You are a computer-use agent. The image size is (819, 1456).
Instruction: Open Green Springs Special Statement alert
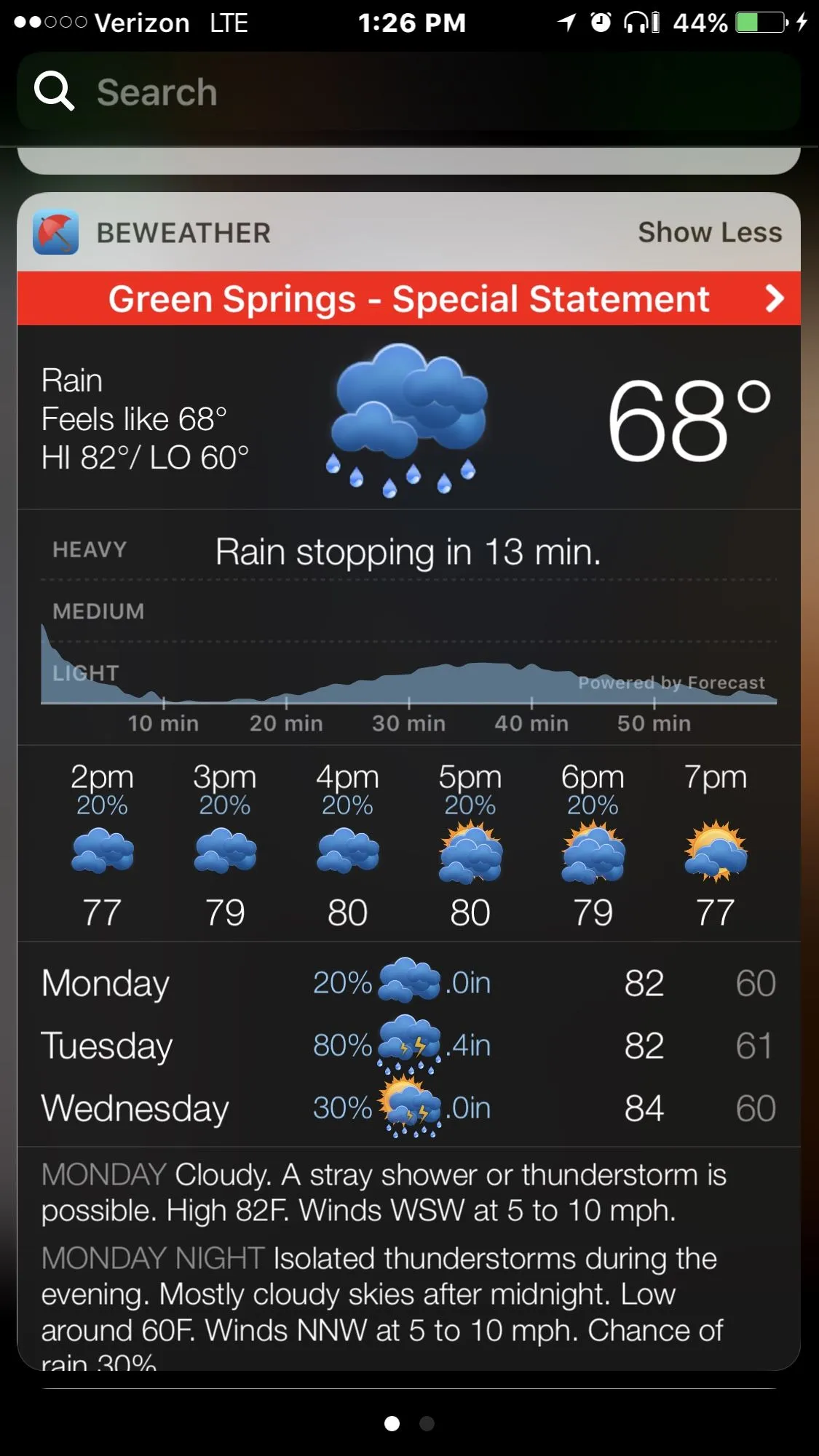pos(408,298)
